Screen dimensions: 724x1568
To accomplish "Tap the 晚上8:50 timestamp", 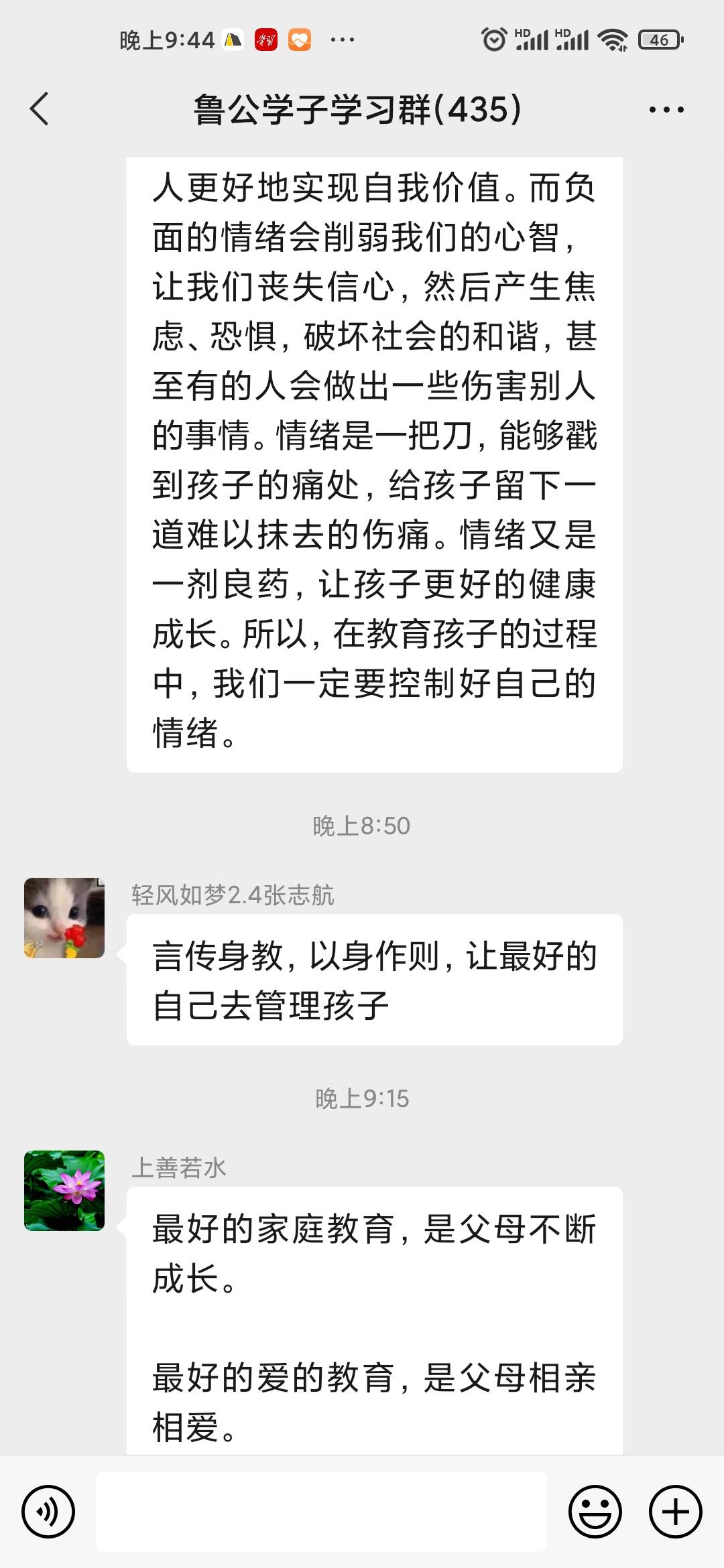I will [x=362, y=826].
